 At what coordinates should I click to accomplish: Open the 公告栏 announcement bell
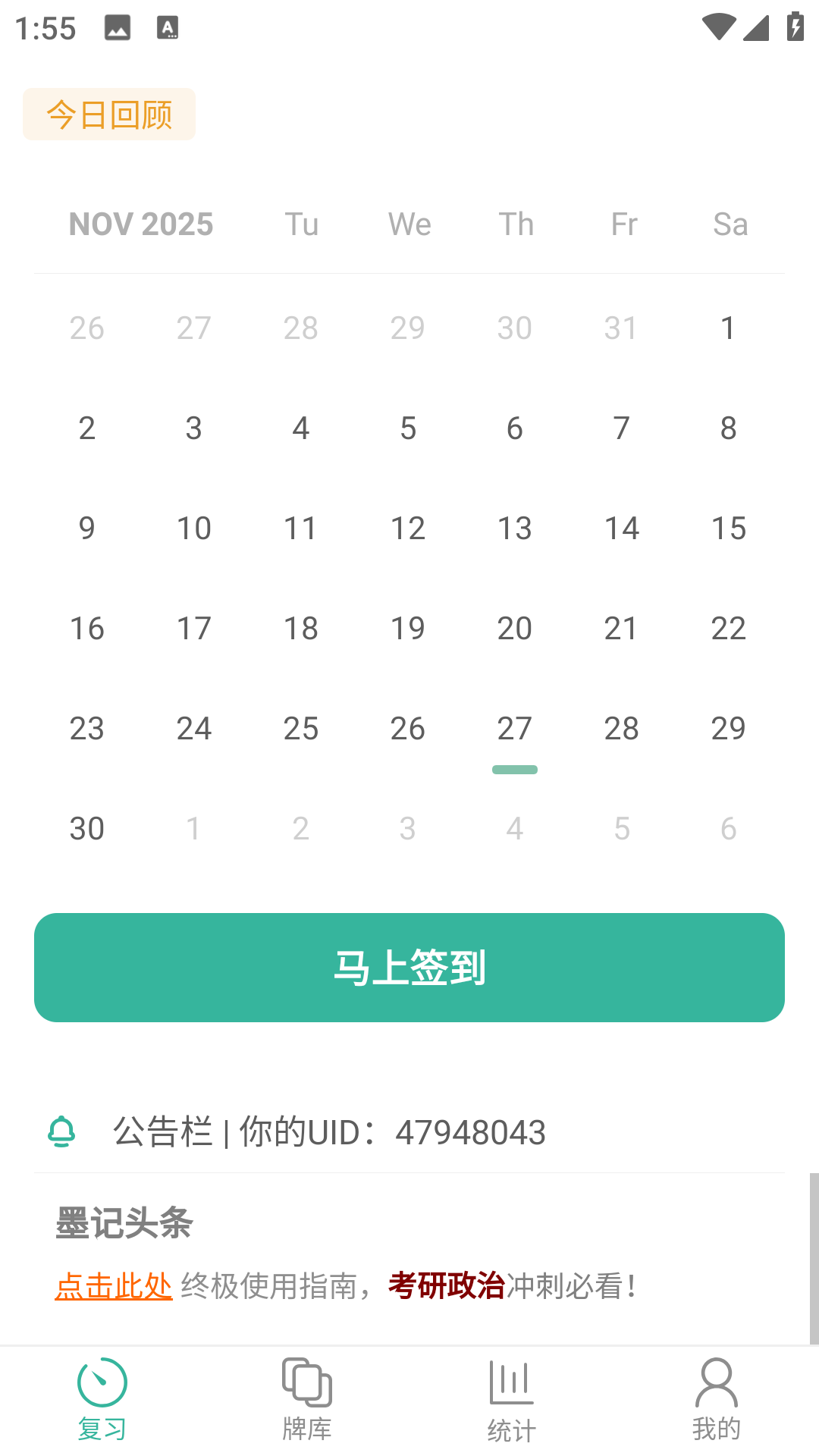[62, 1132]
